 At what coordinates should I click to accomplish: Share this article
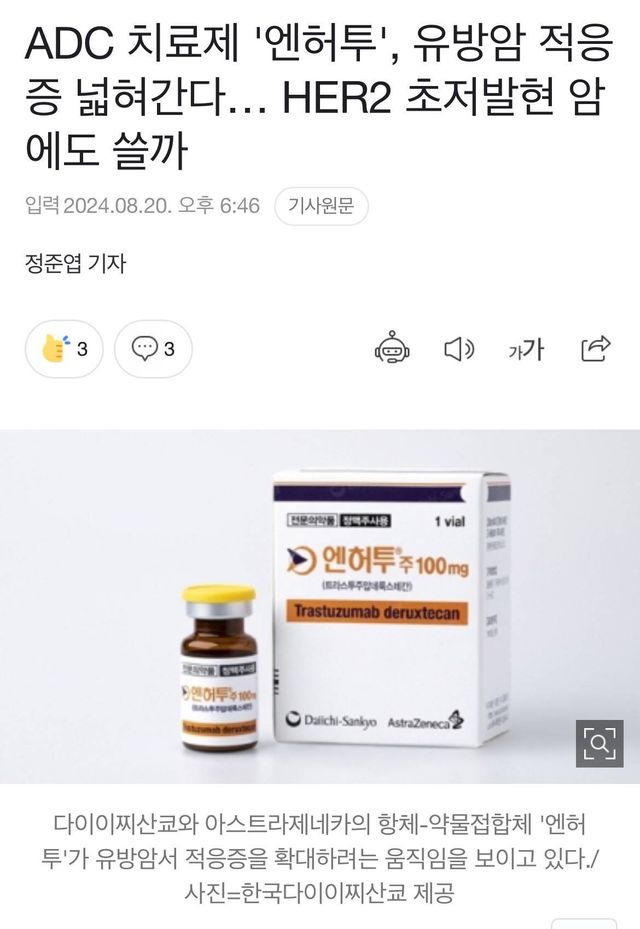tap(595, 349)
